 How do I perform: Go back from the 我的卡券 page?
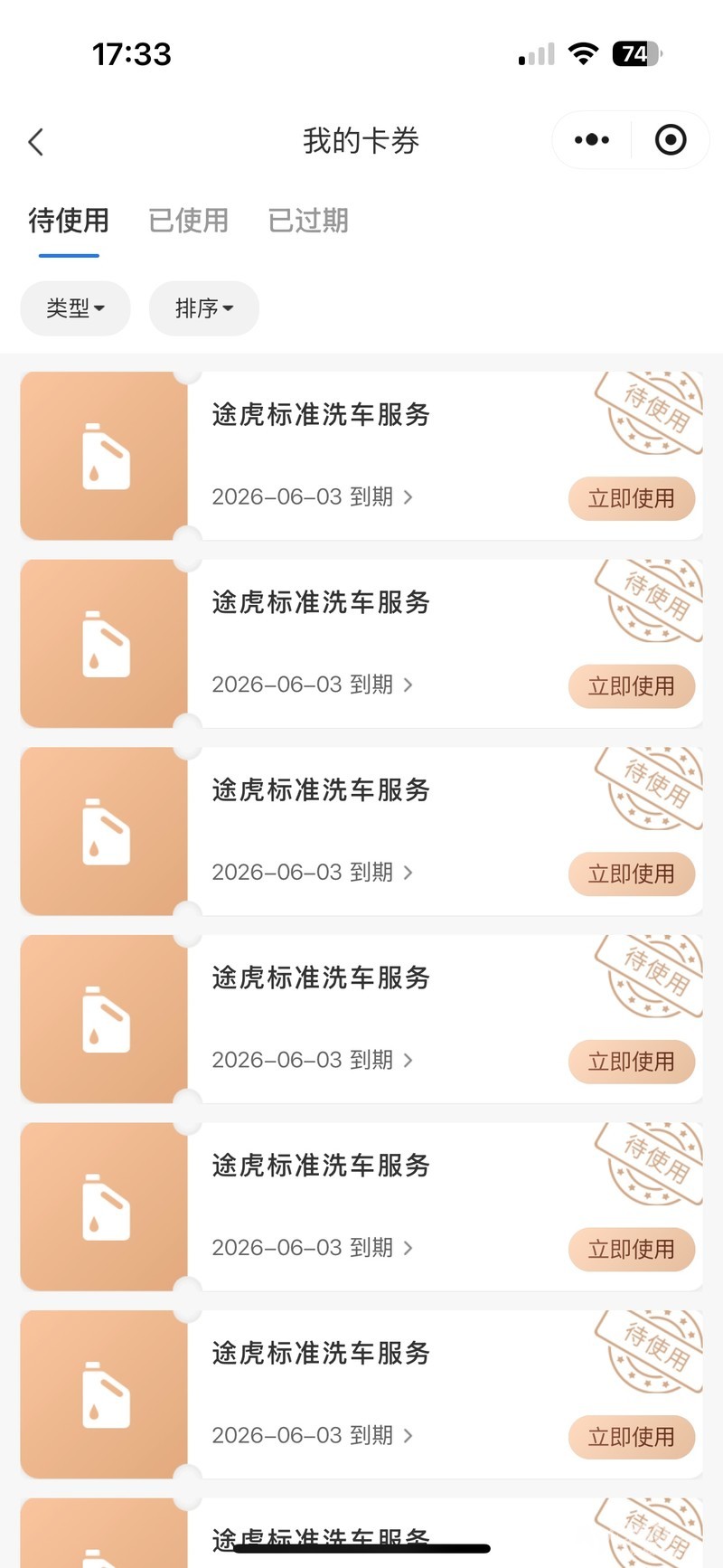click(x=36, y=142)
